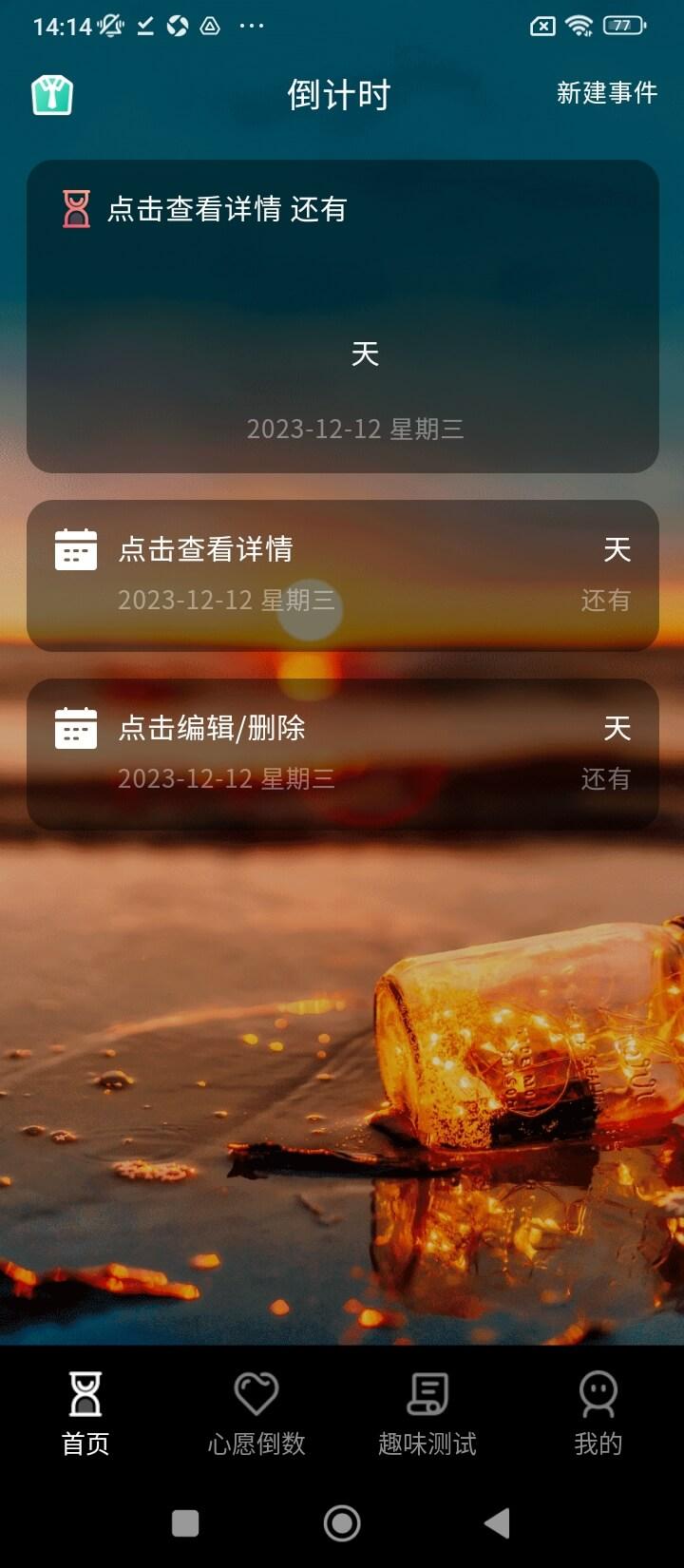Tap the calendar icon beside 点击查看详情
Viewport: 684px width, 1568px height.
click(x=75, y=548)
